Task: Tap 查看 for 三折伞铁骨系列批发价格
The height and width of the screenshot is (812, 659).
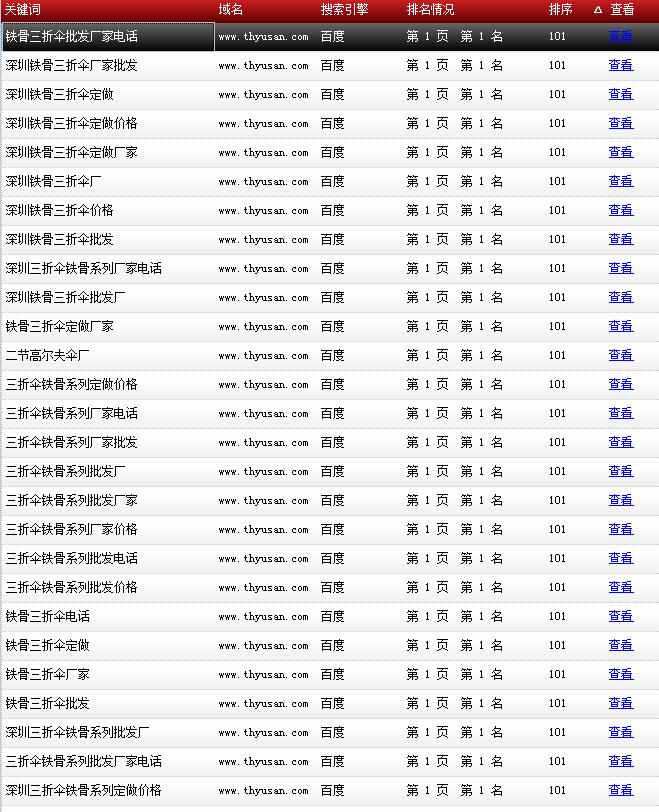Action: (x=620, y=587)
